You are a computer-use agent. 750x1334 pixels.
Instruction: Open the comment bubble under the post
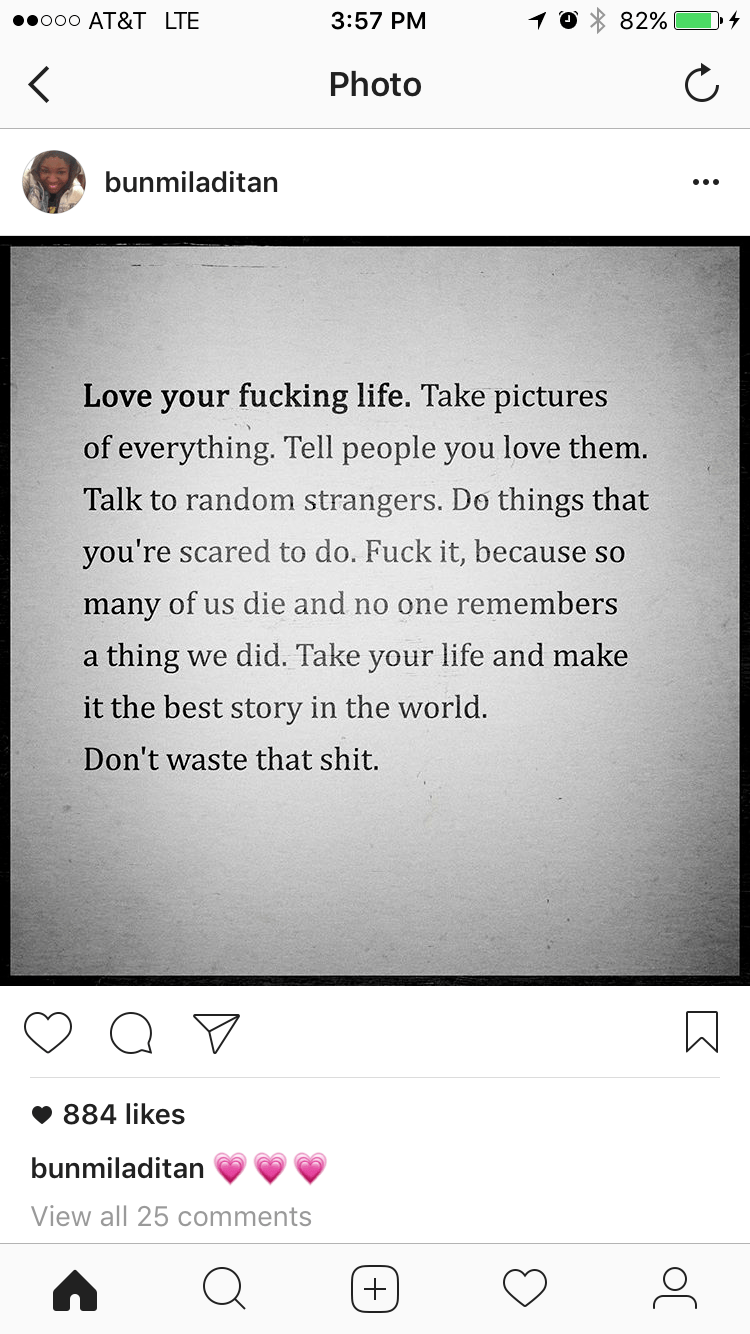(x=131, y=1032)
